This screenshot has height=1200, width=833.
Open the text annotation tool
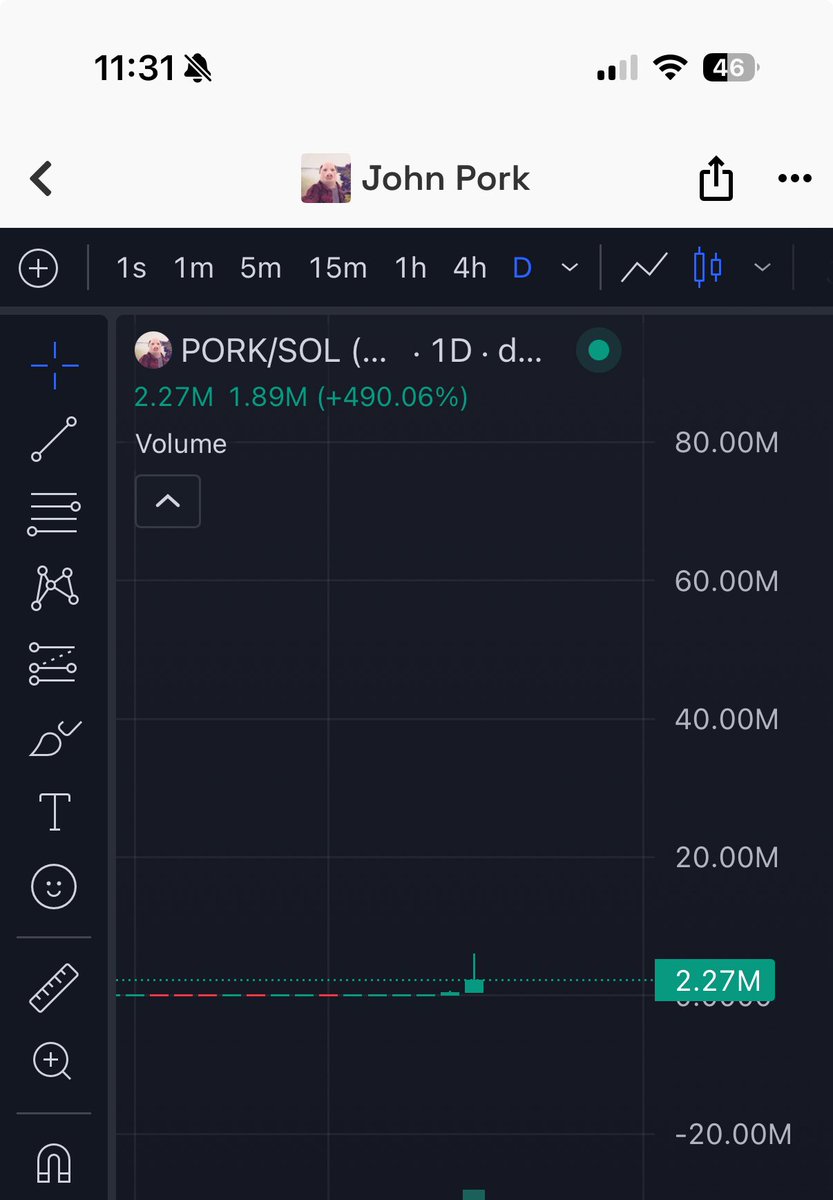point(54,812)
